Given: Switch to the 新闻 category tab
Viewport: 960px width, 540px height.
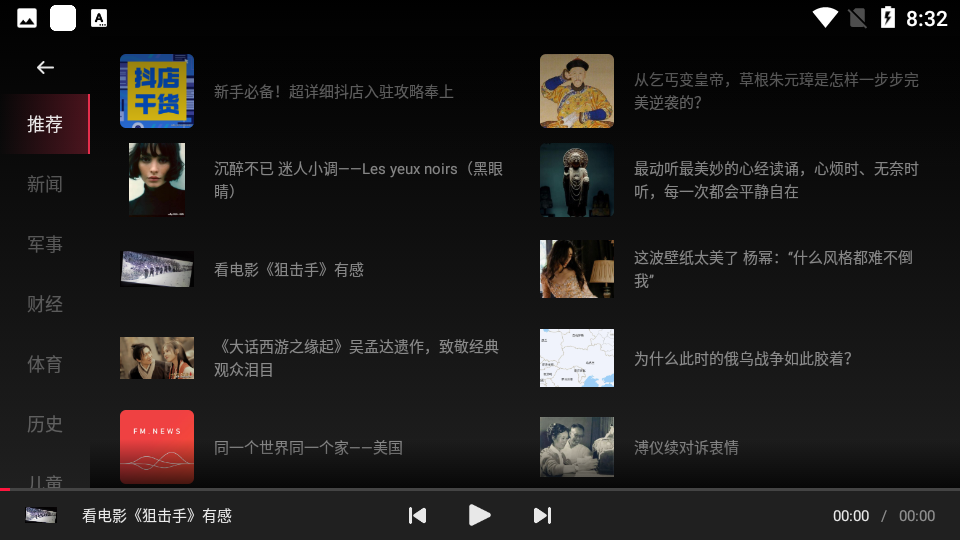Looking at the screenshot, I should pos(45,184).
